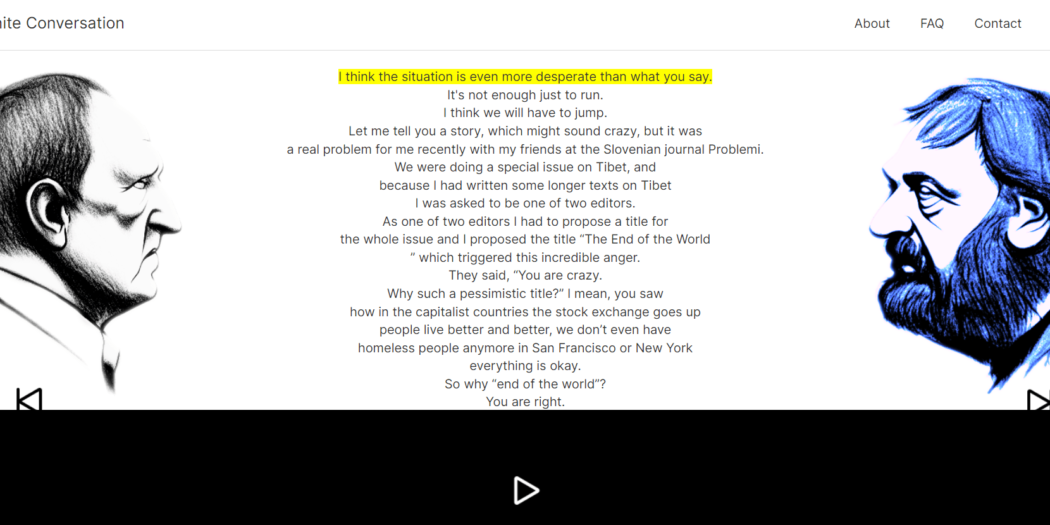Open the About page
1050x525 pixels.
[871, 23]
